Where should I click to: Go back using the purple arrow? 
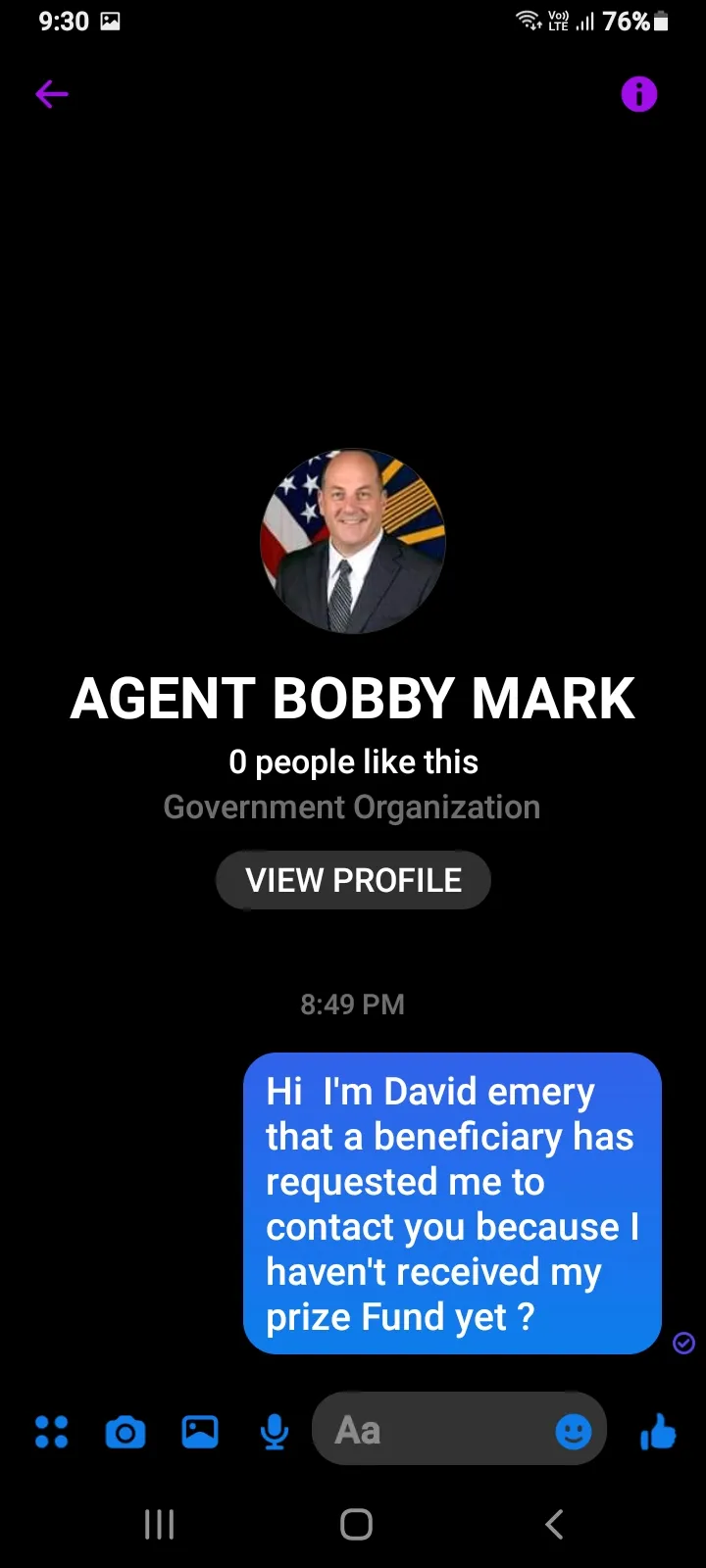(52, 94)
